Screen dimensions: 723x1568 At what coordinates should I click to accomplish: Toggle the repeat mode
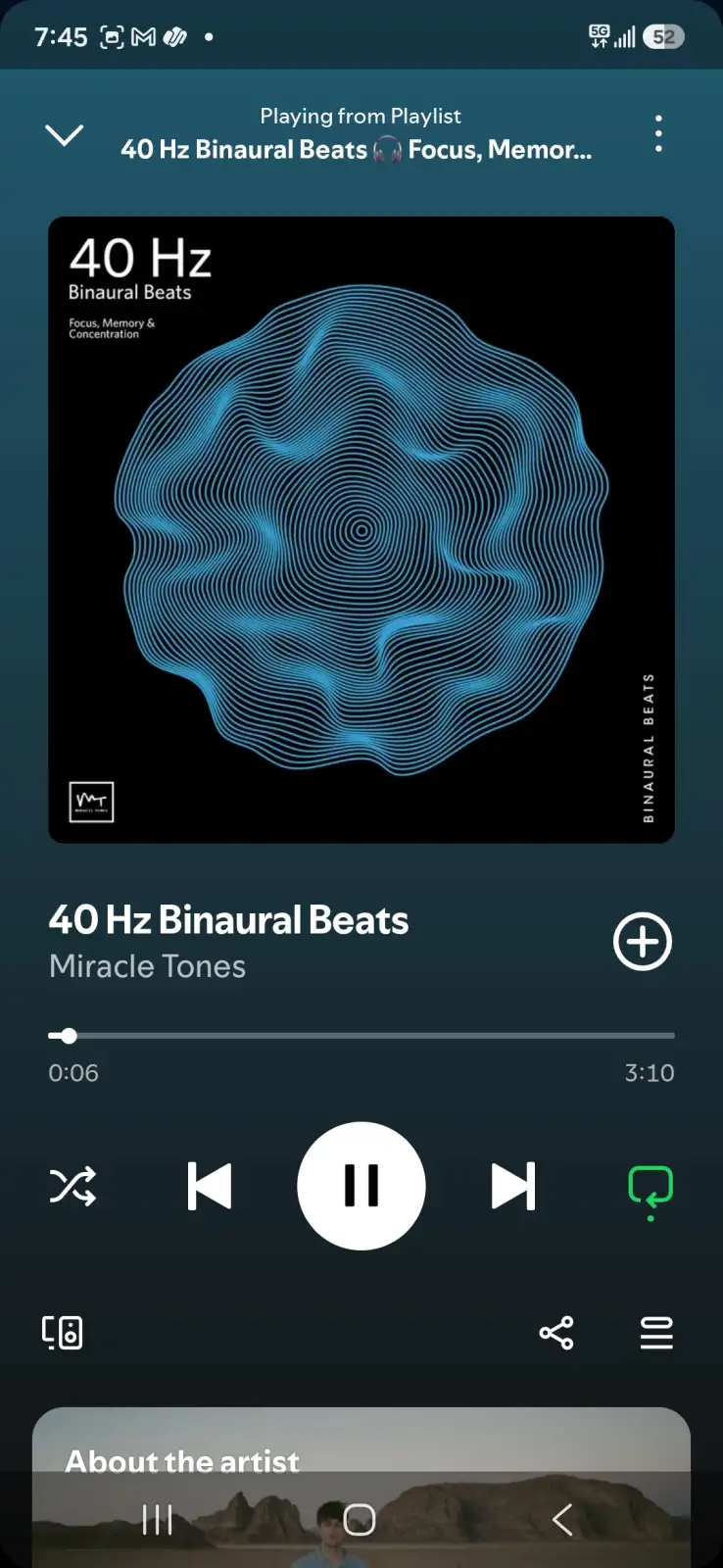(x=651, y=1190)
